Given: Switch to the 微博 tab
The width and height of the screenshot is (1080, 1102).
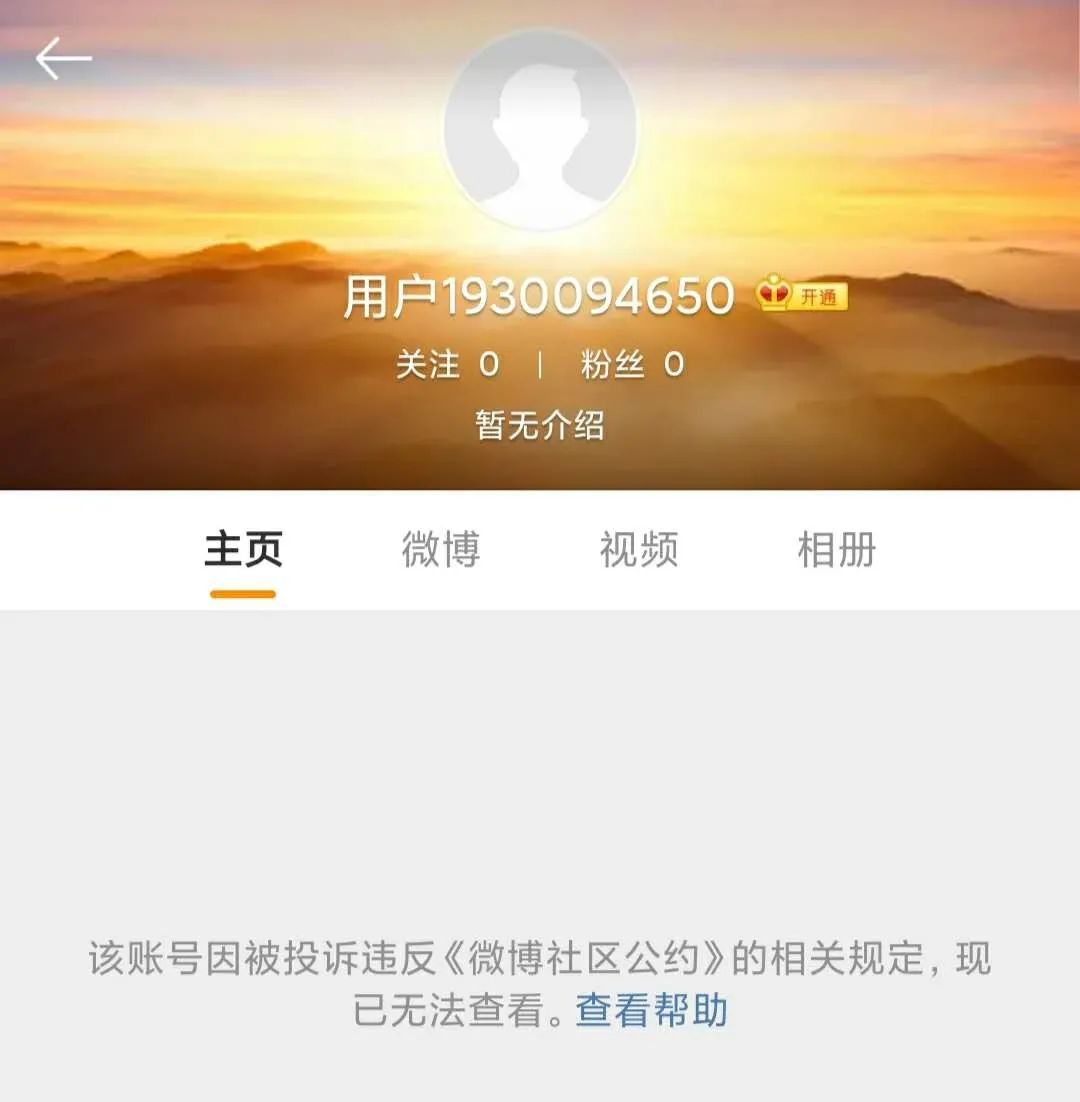Looking at the screenshot, I should pyautogui.click(x=441, y=550).
